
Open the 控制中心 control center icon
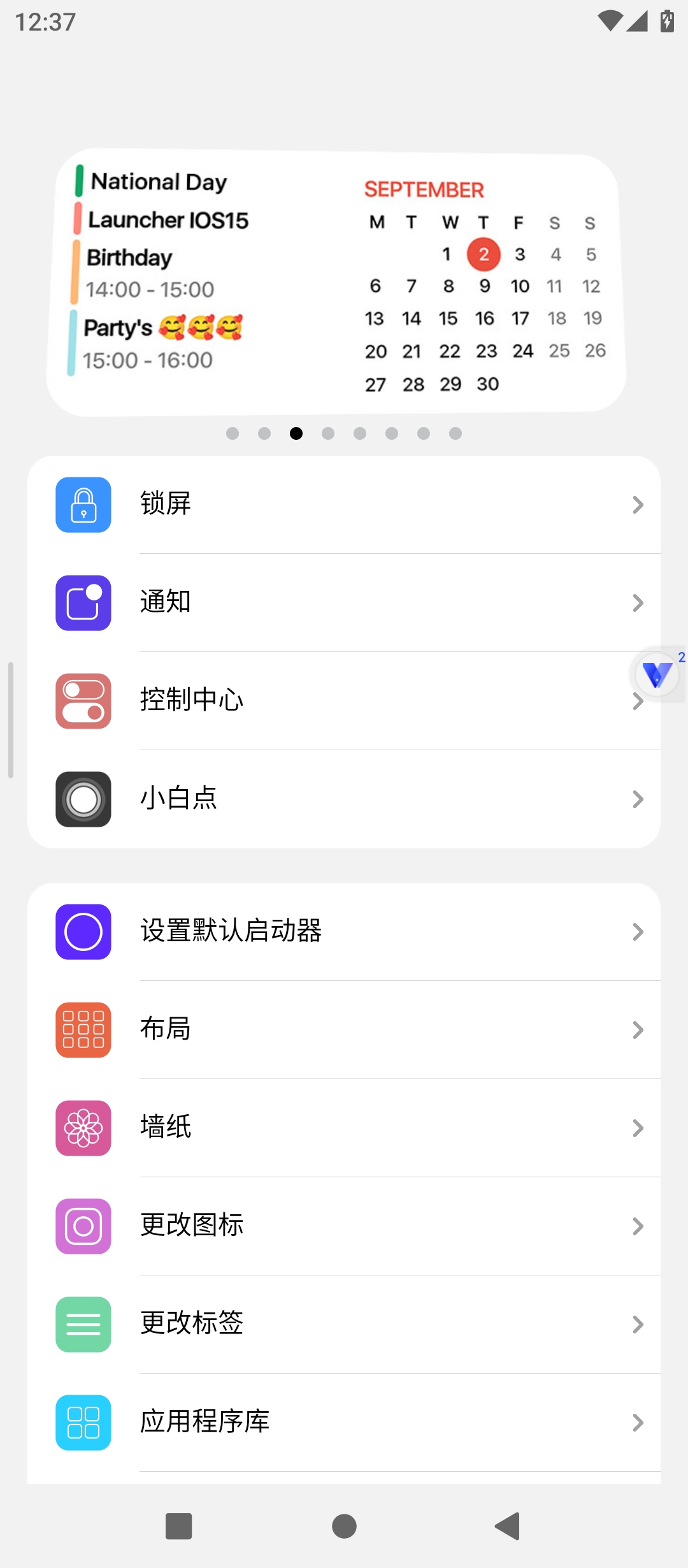point(83,701)
